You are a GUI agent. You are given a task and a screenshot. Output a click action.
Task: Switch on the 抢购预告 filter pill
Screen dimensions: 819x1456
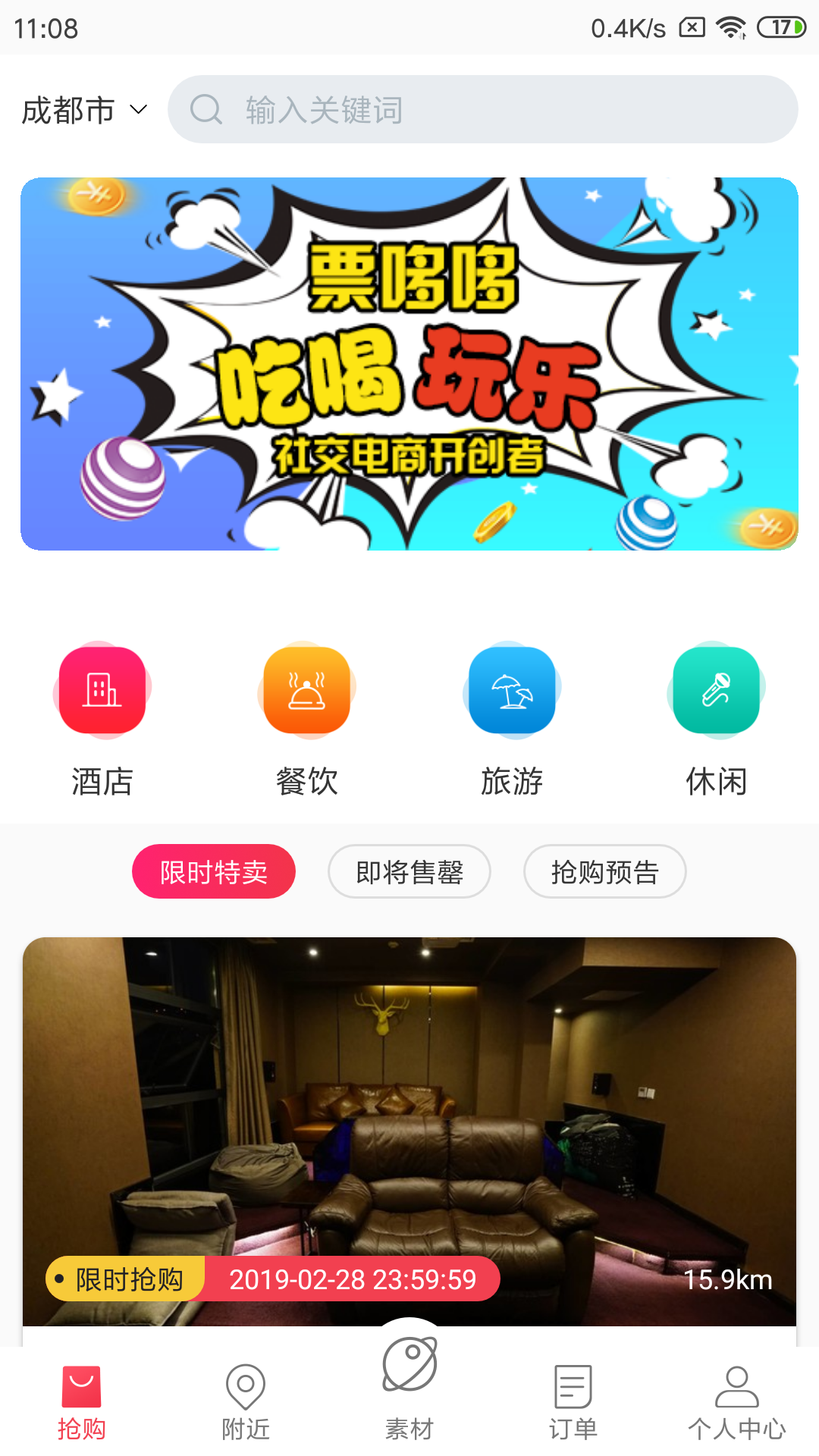[x=604, y=872]
